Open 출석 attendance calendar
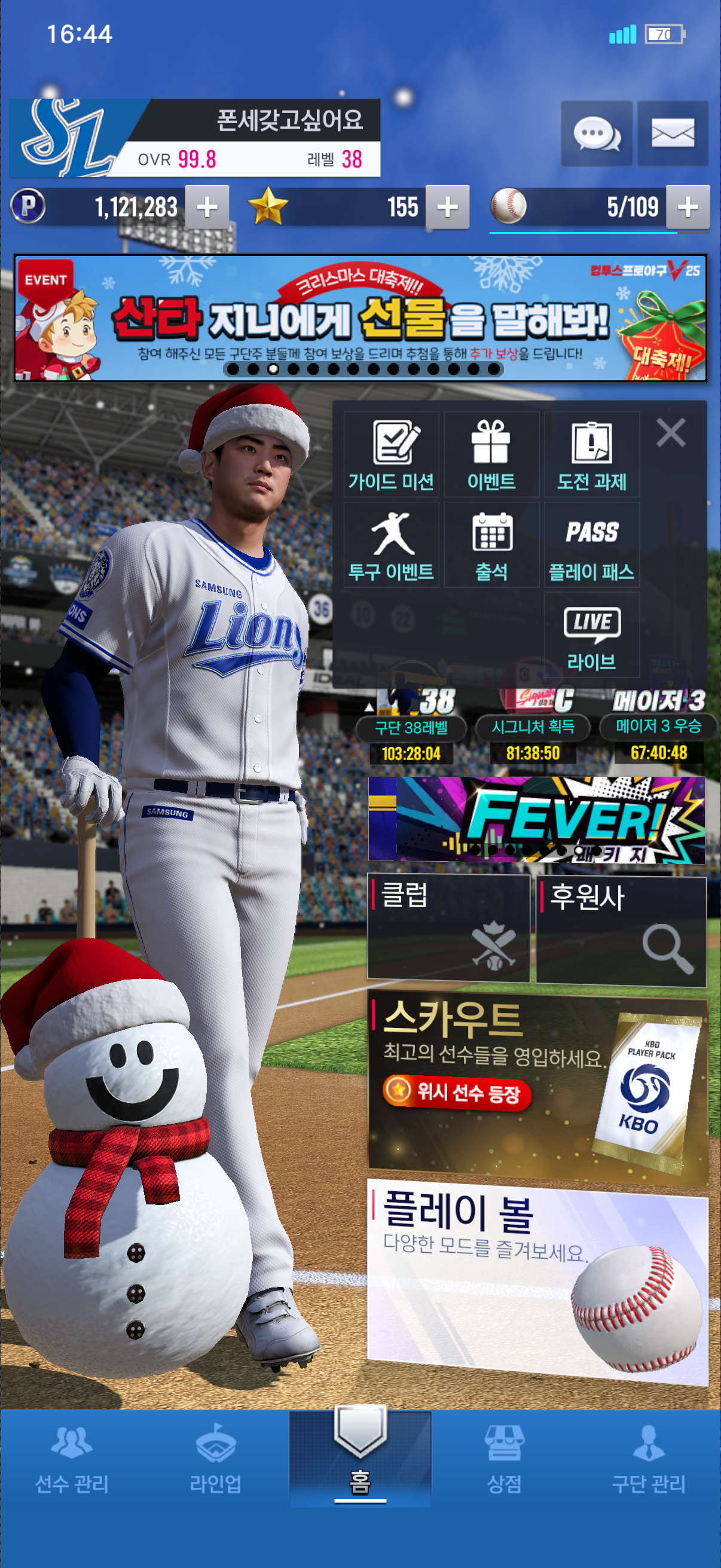This screenshot has width=721, height=1568. coord(491,545)
